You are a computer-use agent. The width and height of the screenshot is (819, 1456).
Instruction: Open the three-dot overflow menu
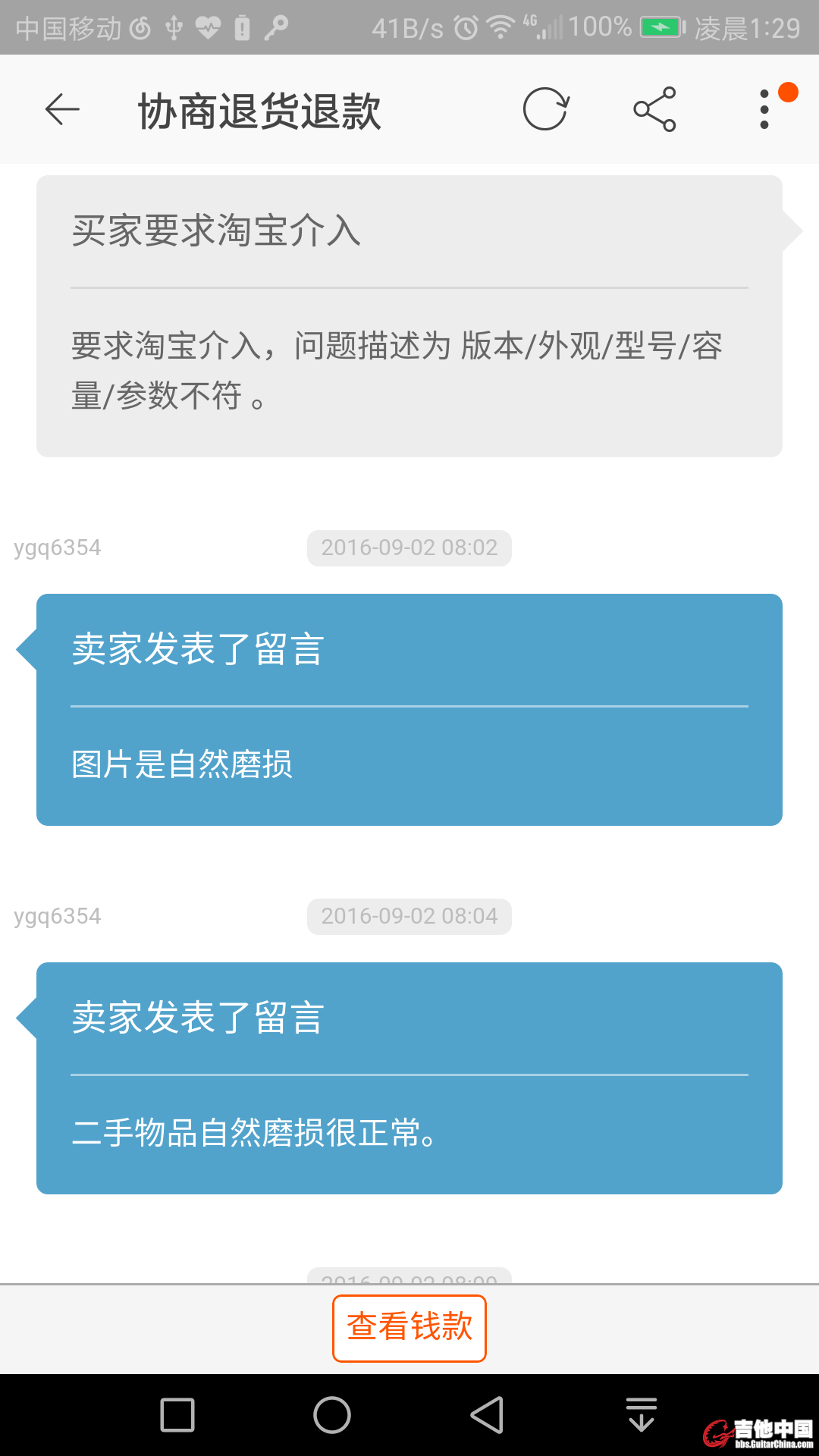tap(764, 110)
